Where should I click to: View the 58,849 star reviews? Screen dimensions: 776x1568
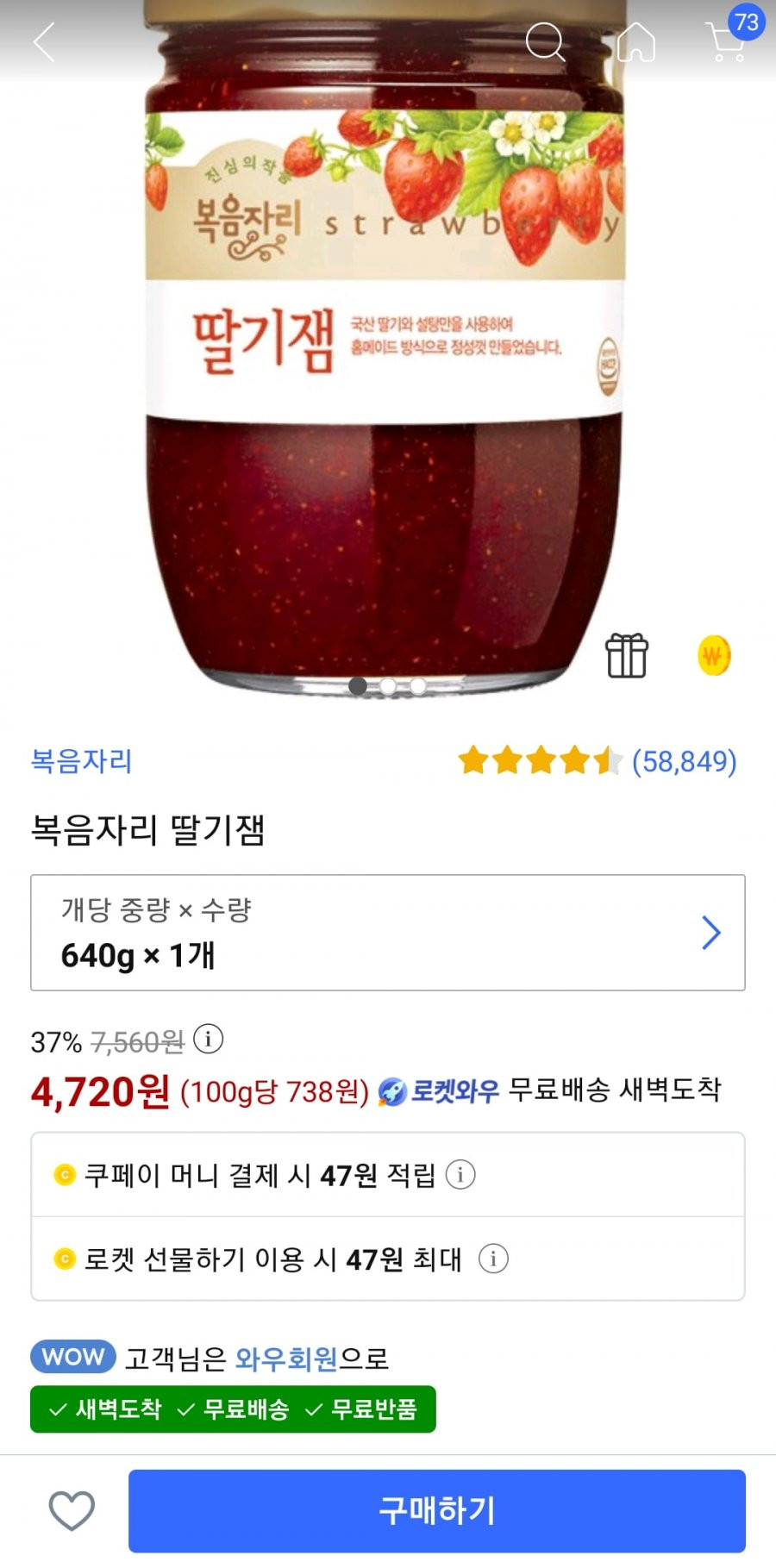[x=597, y=761]
